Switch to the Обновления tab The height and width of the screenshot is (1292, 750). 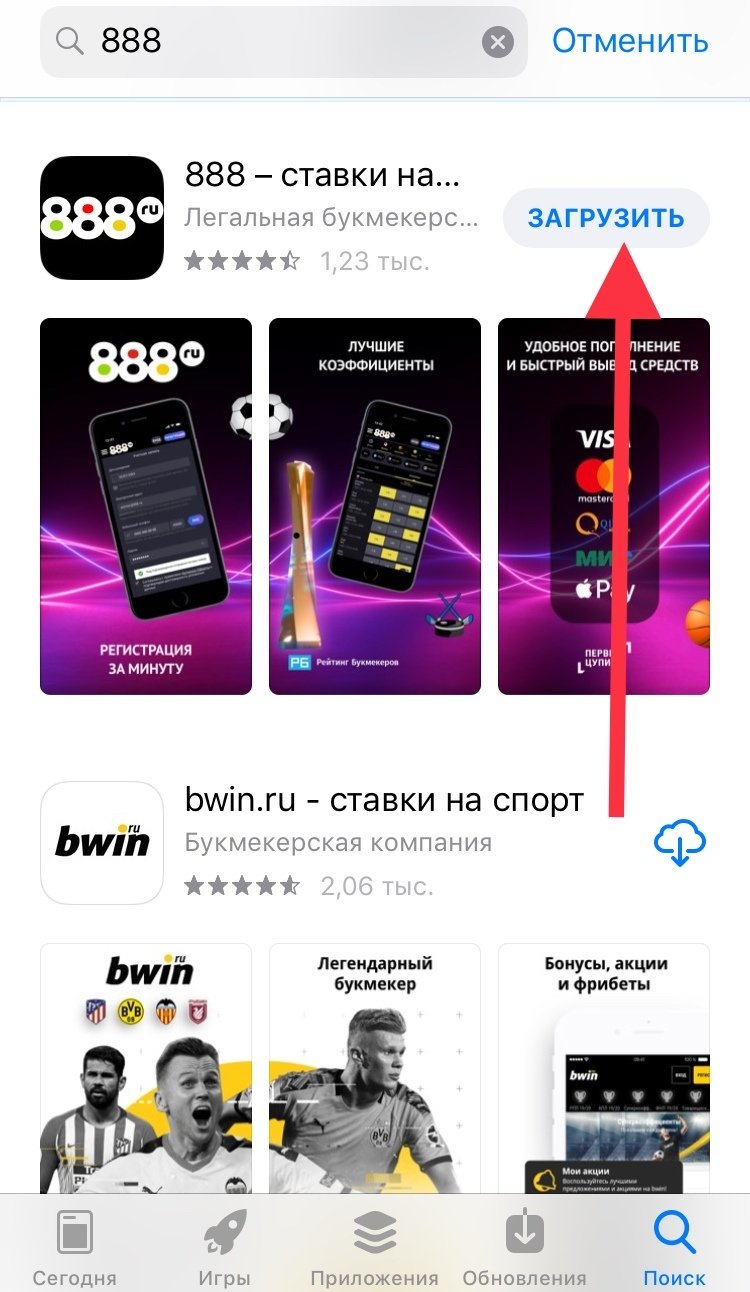(x=524, y=1245)
